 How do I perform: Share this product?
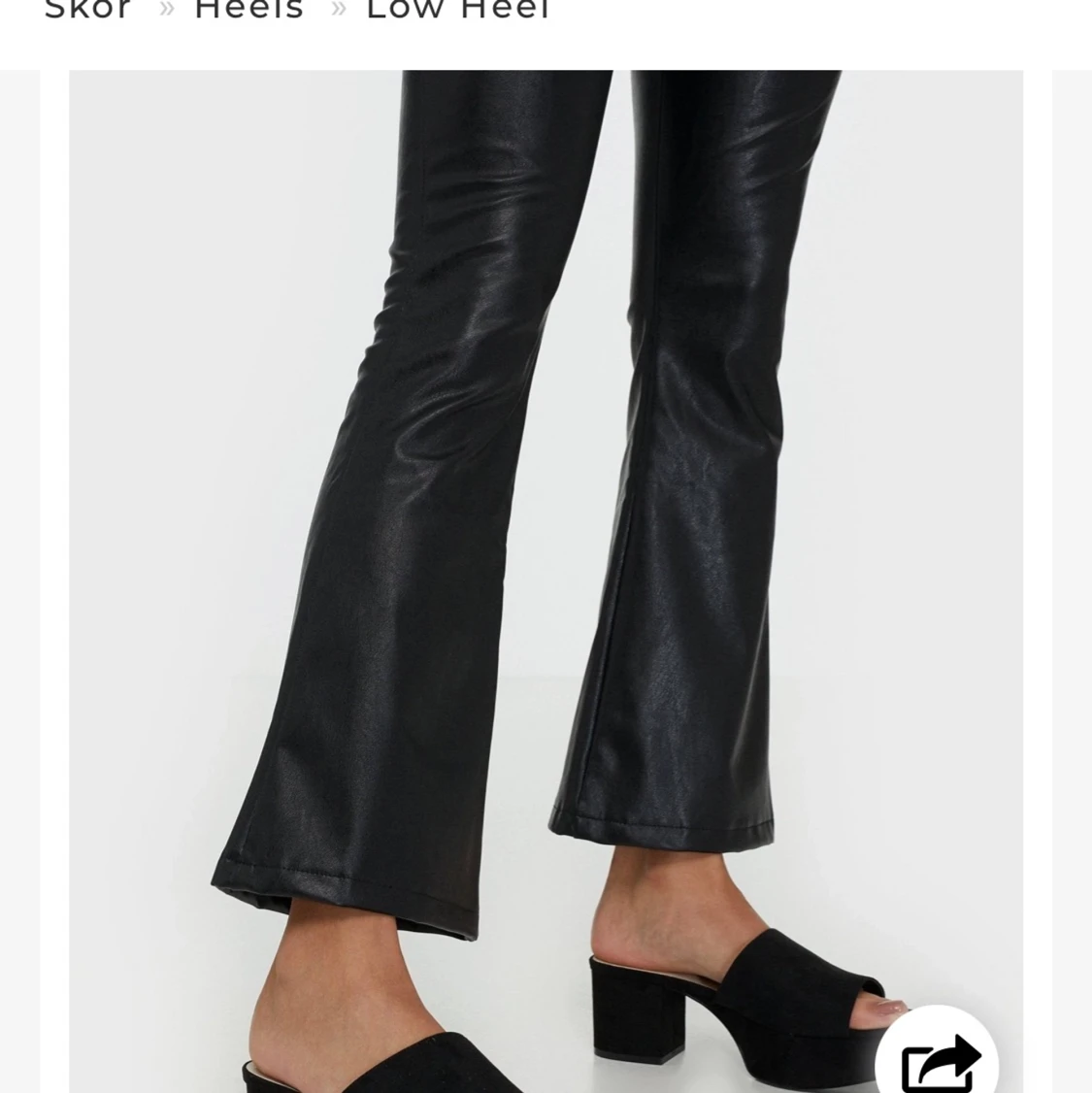(938, 1061)
